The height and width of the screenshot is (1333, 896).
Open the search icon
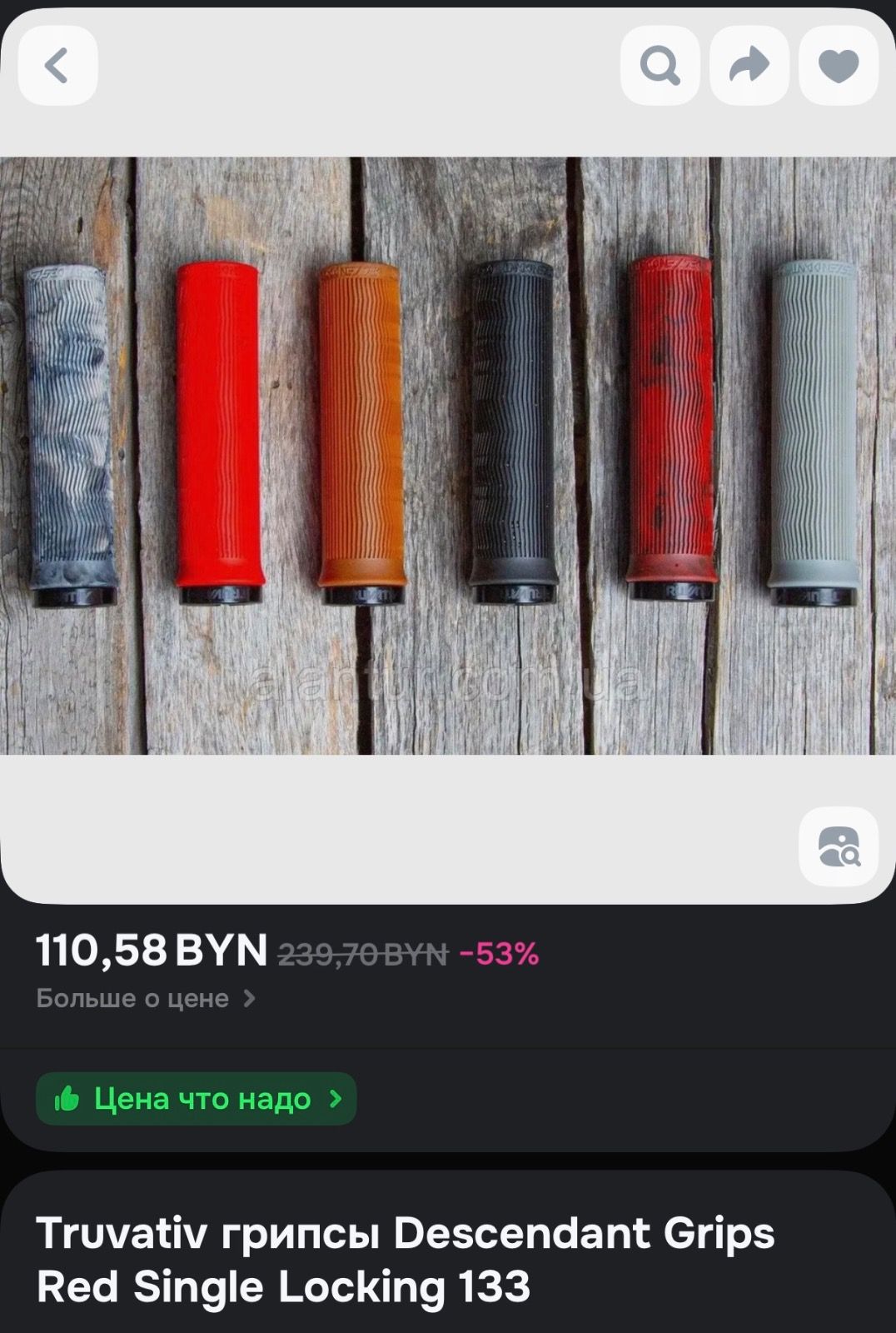[660, 66]
